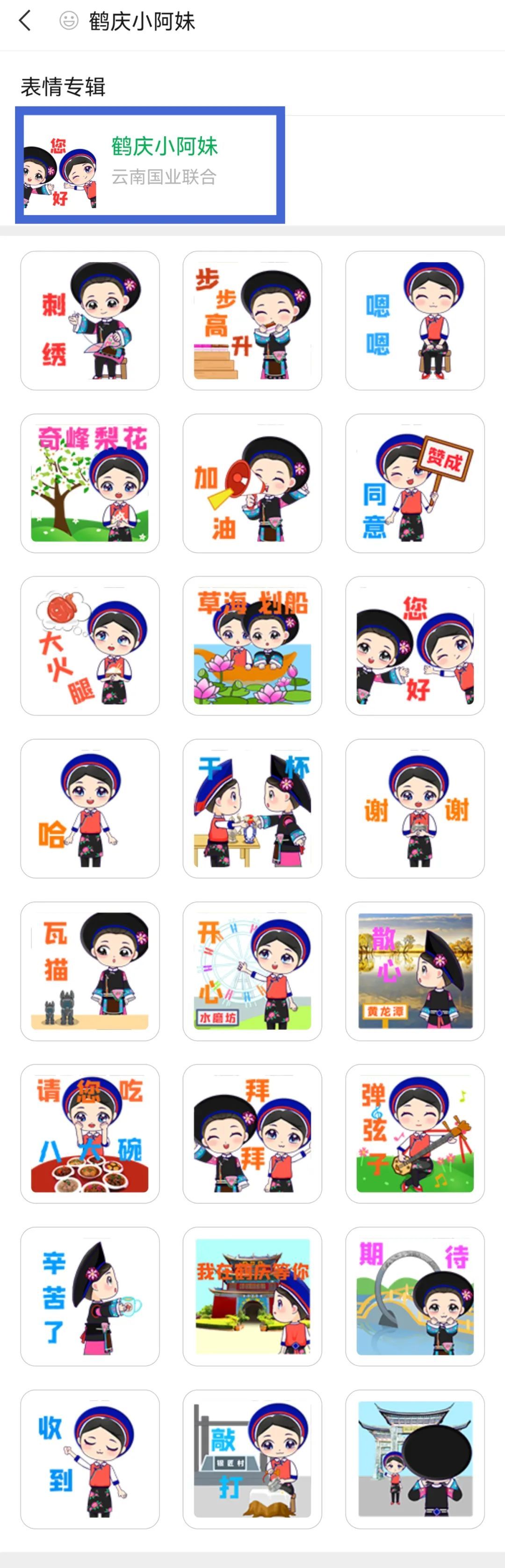Open the 鹤庆小阿妹 sticker album card

[150, 165]
